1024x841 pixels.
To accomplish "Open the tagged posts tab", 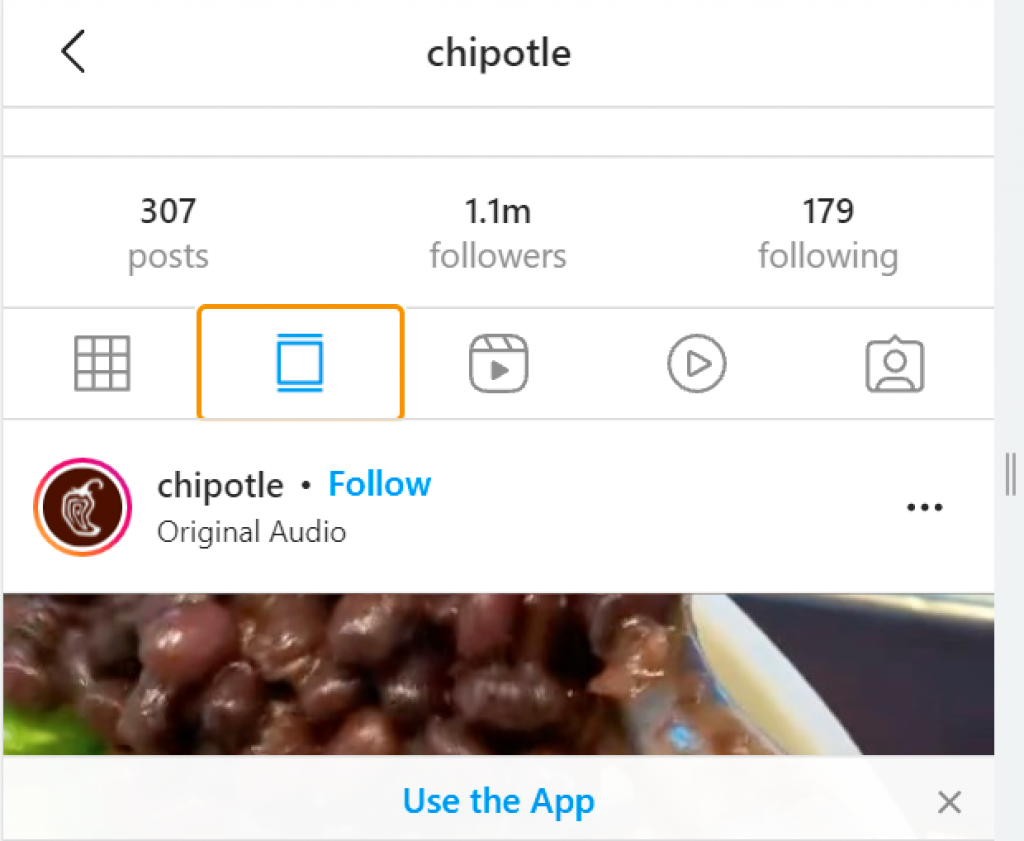I will click(x=894, y=365).
